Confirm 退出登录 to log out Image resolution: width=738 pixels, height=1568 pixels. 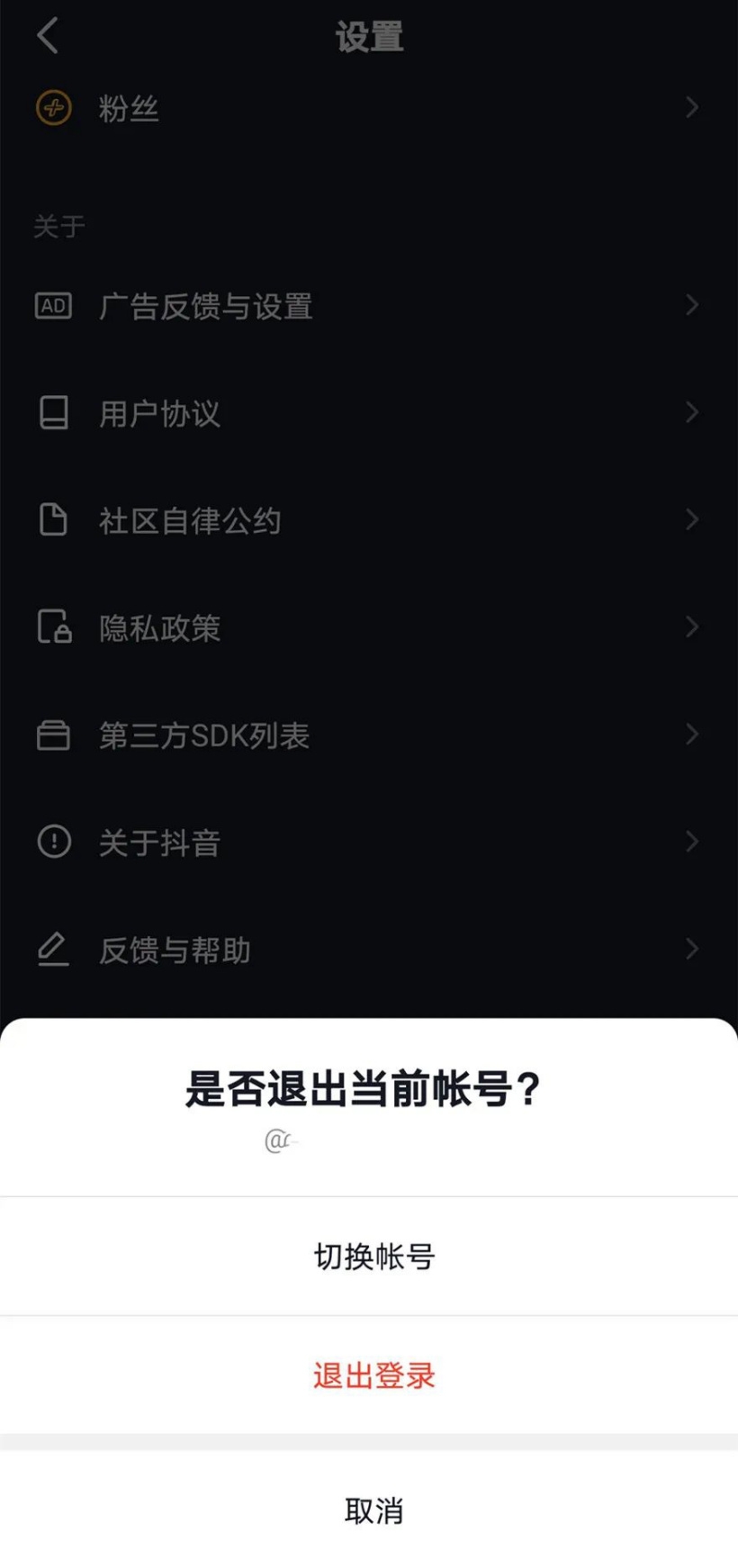point(373,1374)
